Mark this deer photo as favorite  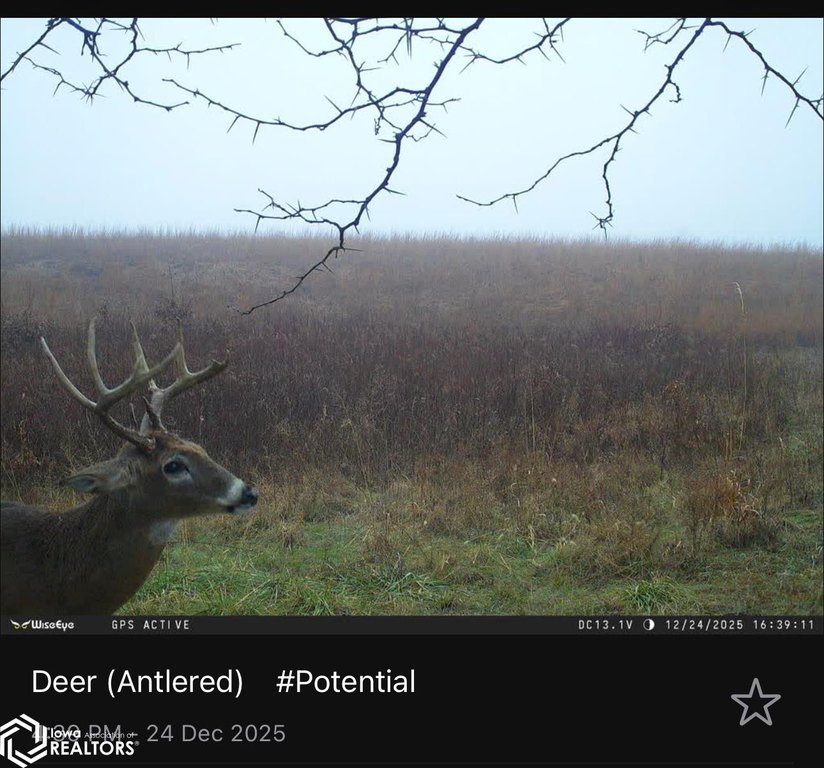pyautogui.click(x=755, y=702)
